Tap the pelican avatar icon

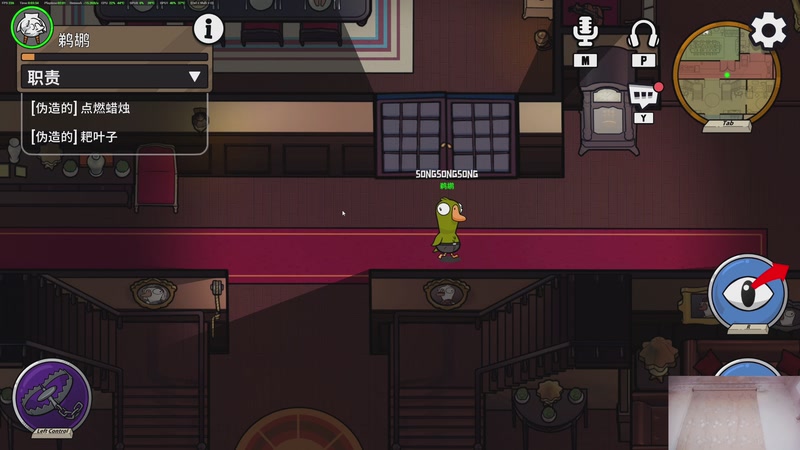click(x=32, y=27)
